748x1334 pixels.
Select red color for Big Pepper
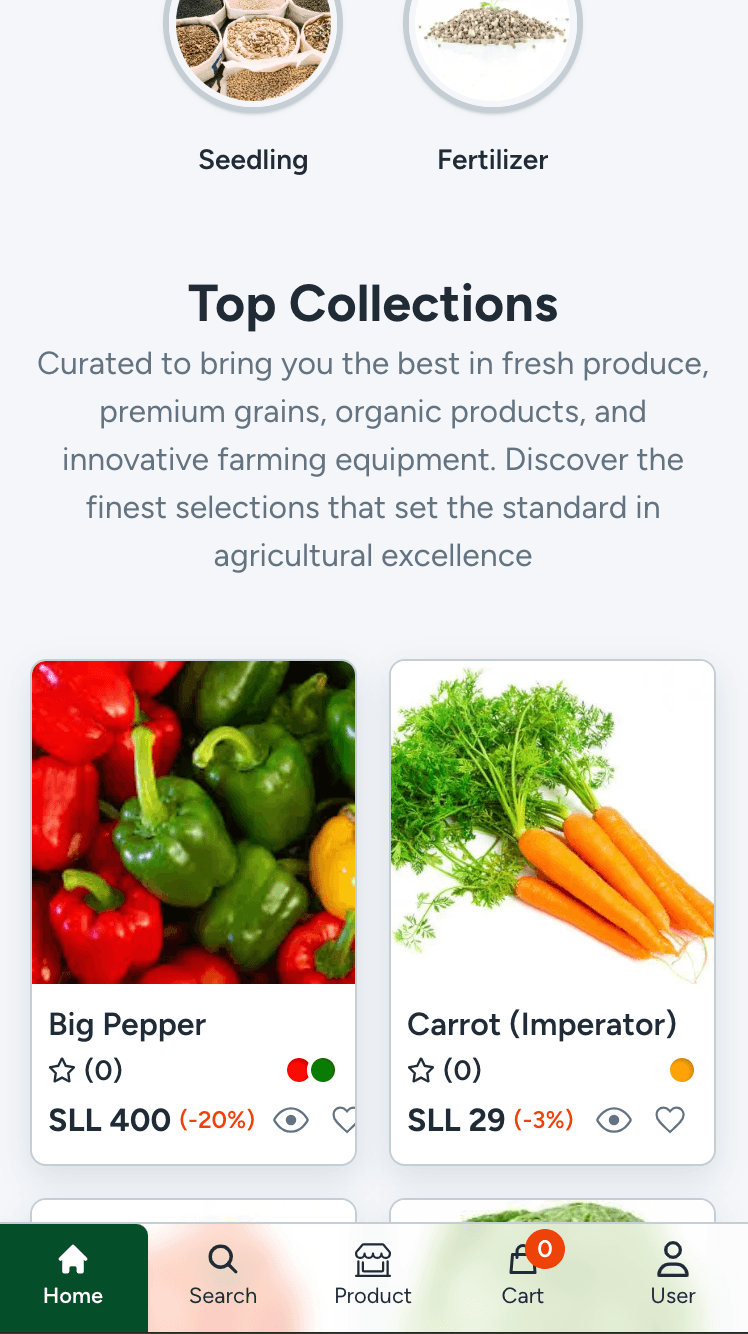(298, 1071)
